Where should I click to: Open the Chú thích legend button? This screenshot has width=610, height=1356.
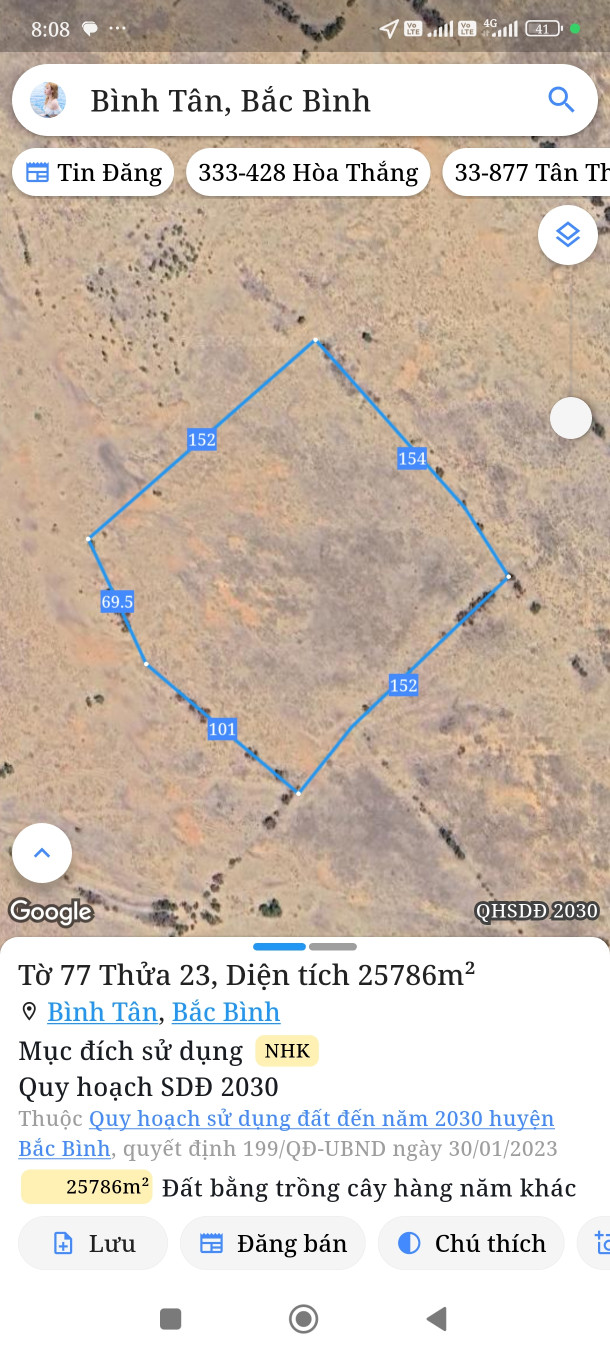pos(471,1243)
